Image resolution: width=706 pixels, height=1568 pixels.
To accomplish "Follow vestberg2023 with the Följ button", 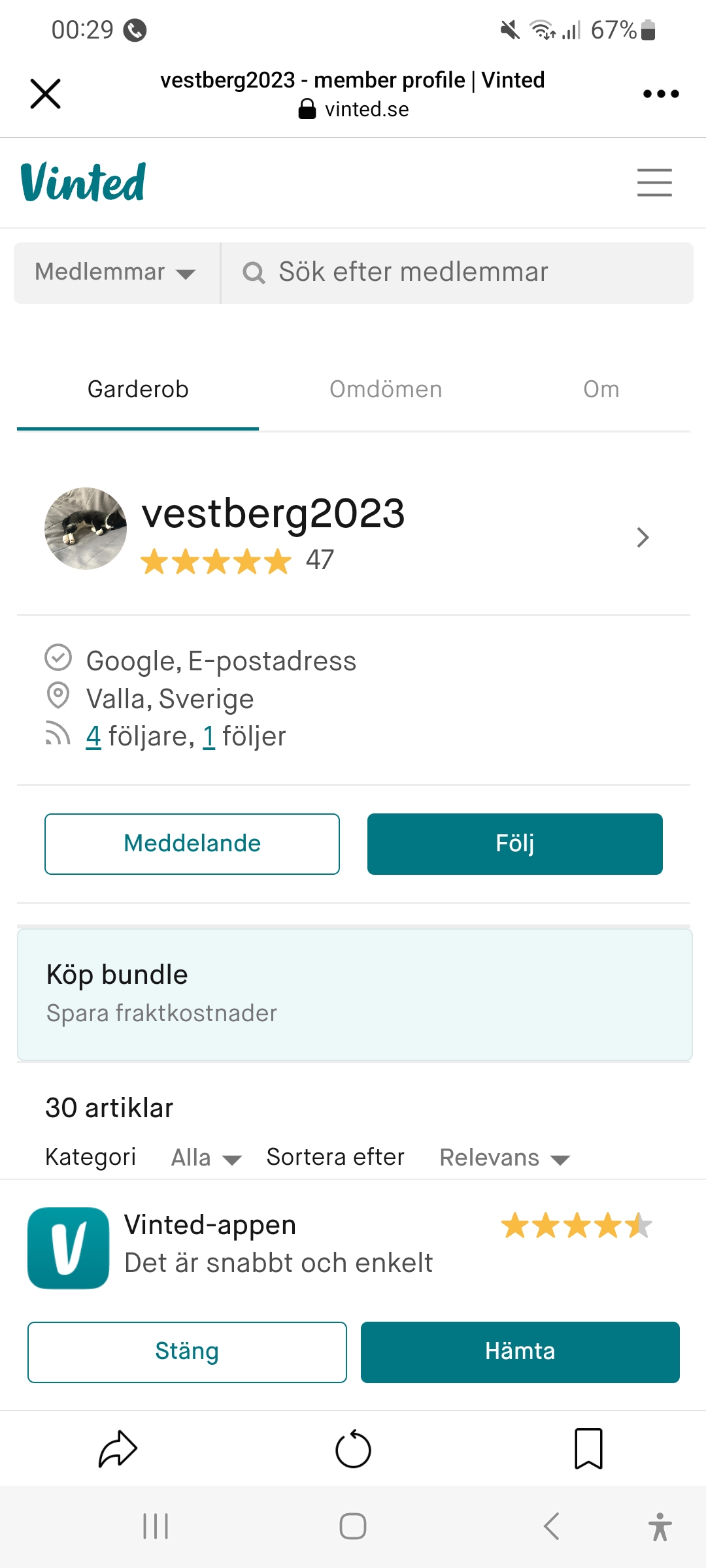I will pyautogui.click(x=514, y=843).
